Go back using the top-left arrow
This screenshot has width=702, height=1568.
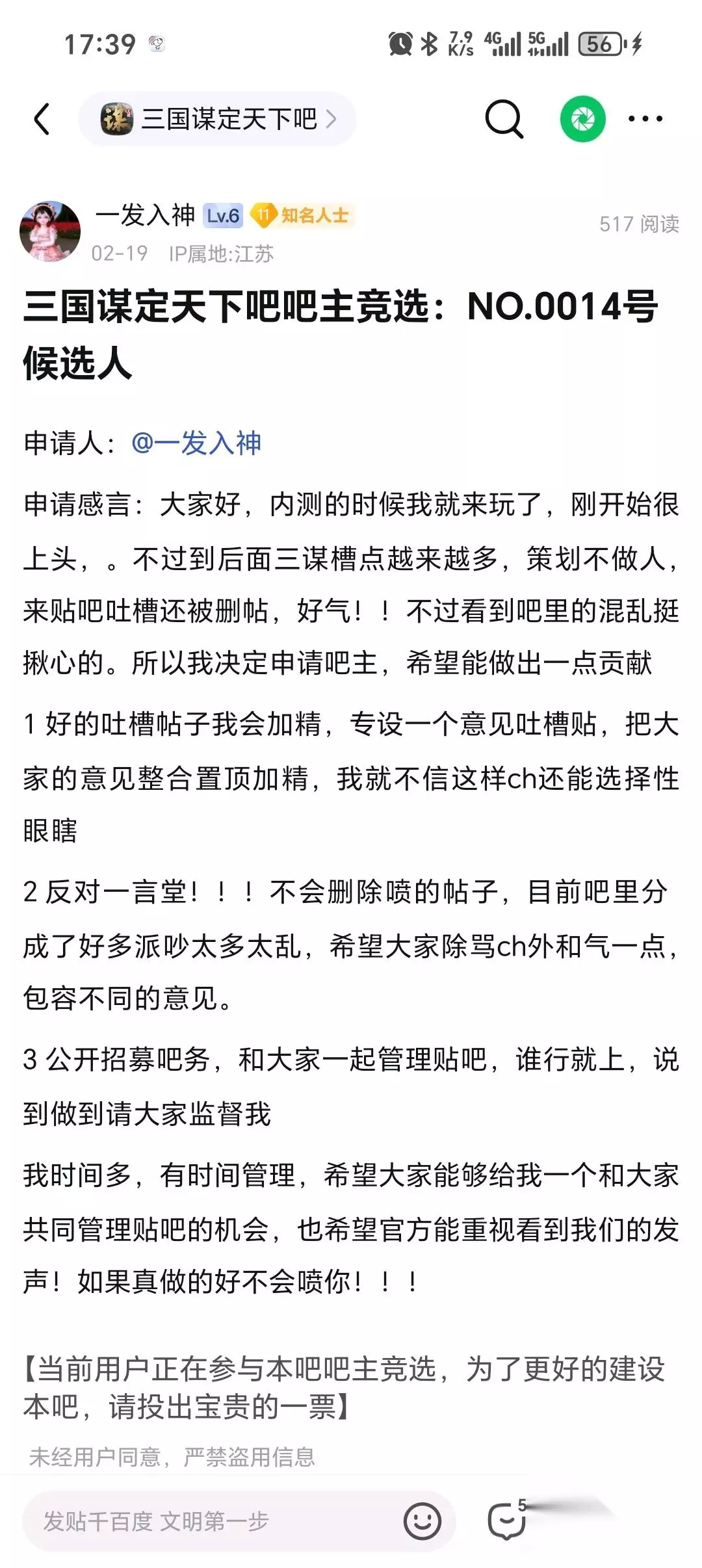[42, 119]
